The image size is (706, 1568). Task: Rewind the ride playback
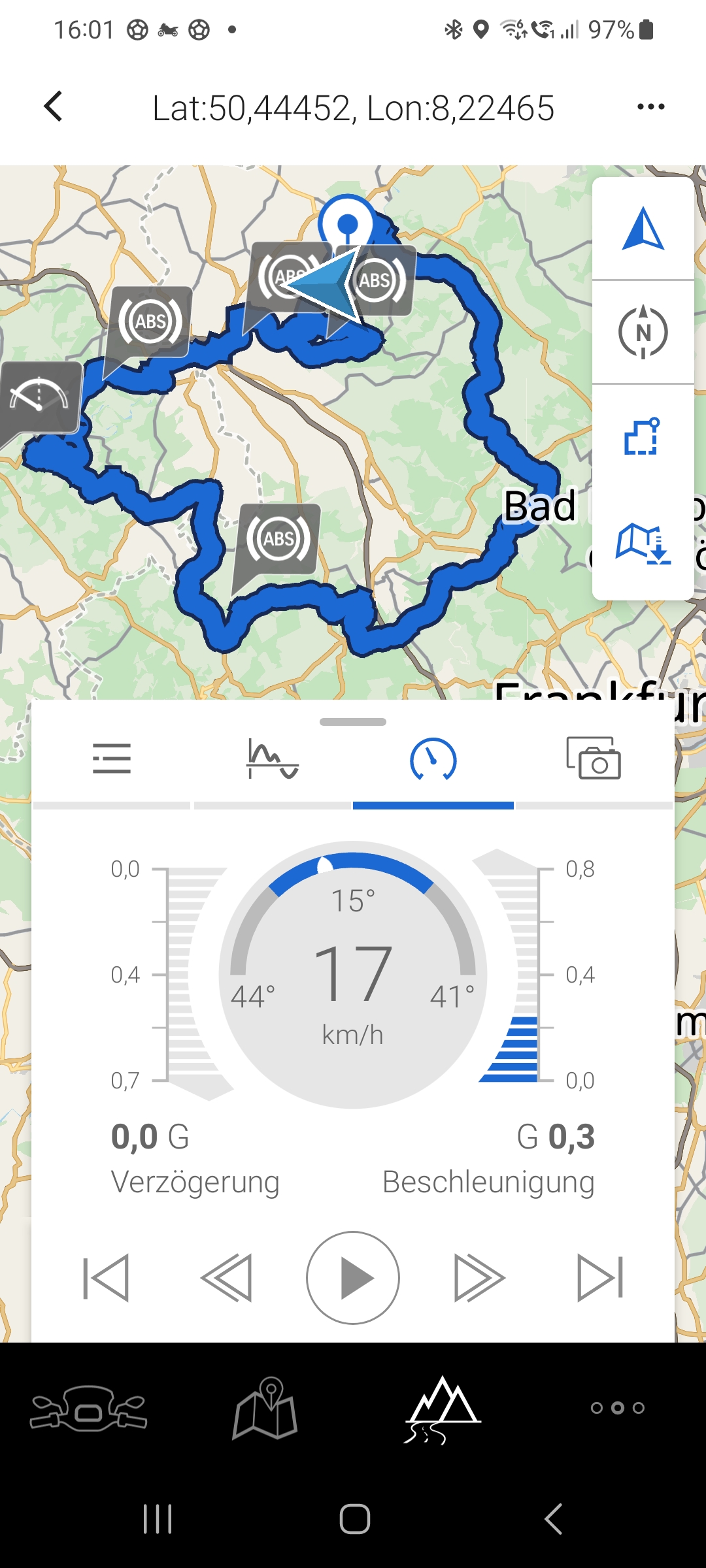click(226, 1277)
